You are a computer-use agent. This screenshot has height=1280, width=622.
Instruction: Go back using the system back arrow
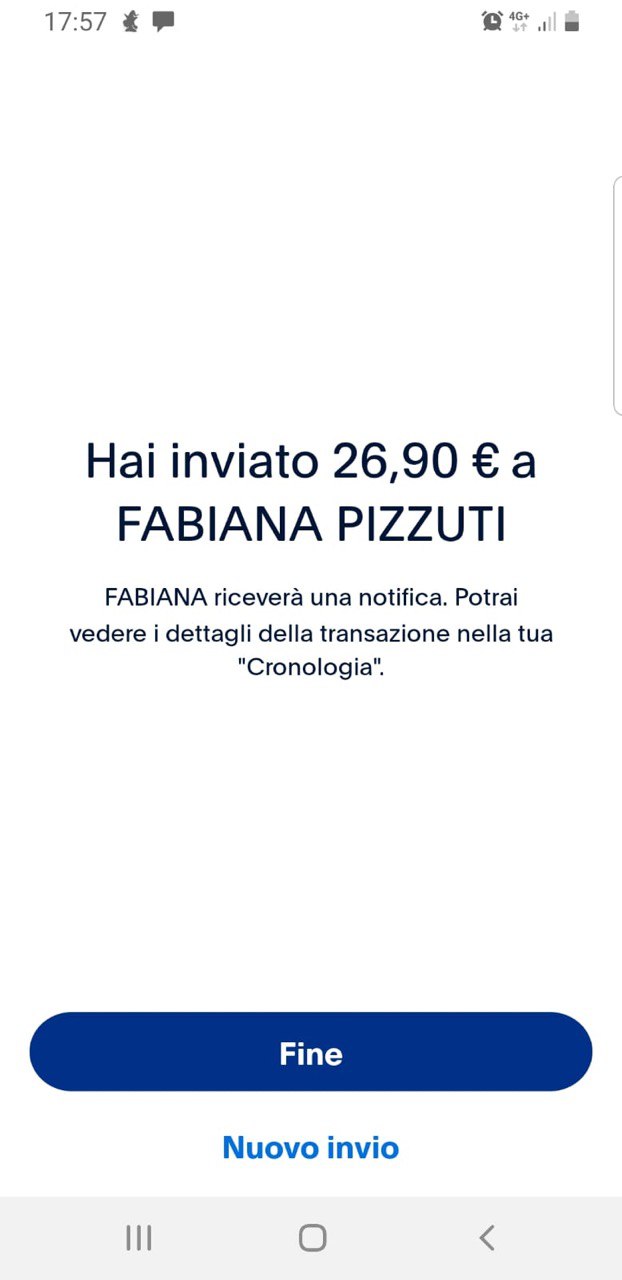(x=487, y=1238)
